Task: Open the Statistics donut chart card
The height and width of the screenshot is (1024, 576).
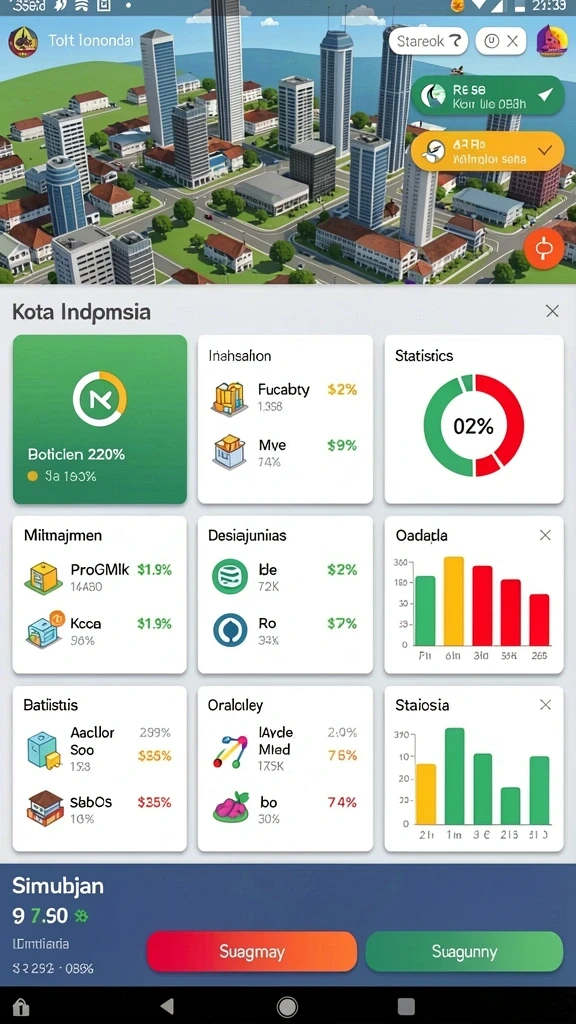Action: (473, 419)
